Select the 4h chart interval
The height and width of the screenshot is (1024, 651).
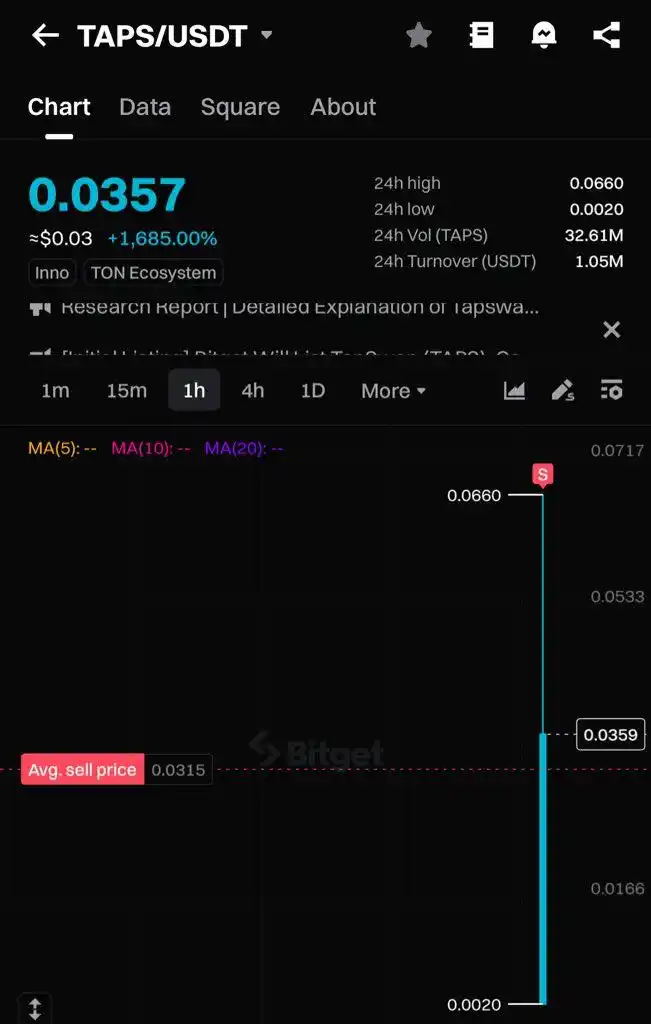coord(253,390)
